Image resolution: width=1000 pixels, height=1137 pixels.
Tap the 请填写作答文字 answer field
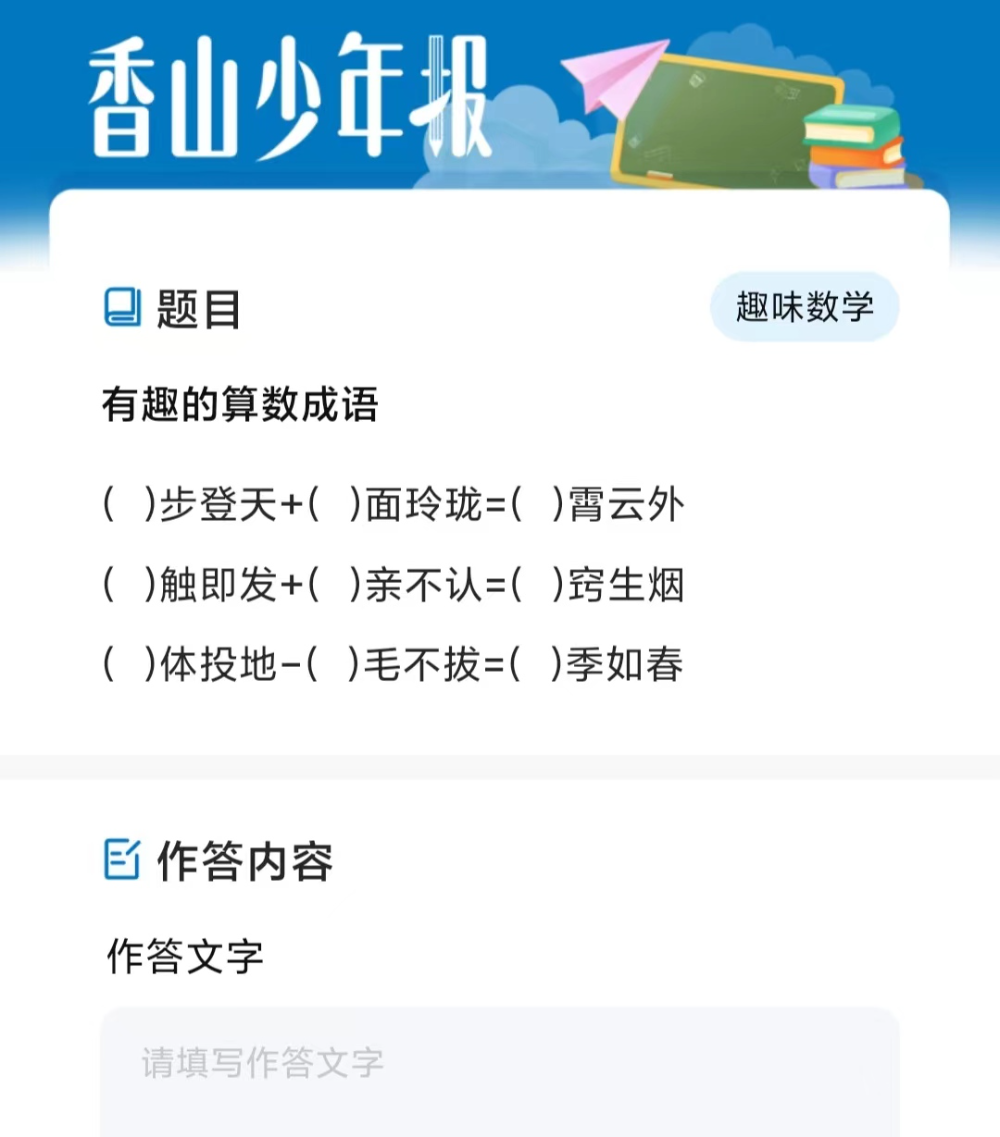[498, 1067]
